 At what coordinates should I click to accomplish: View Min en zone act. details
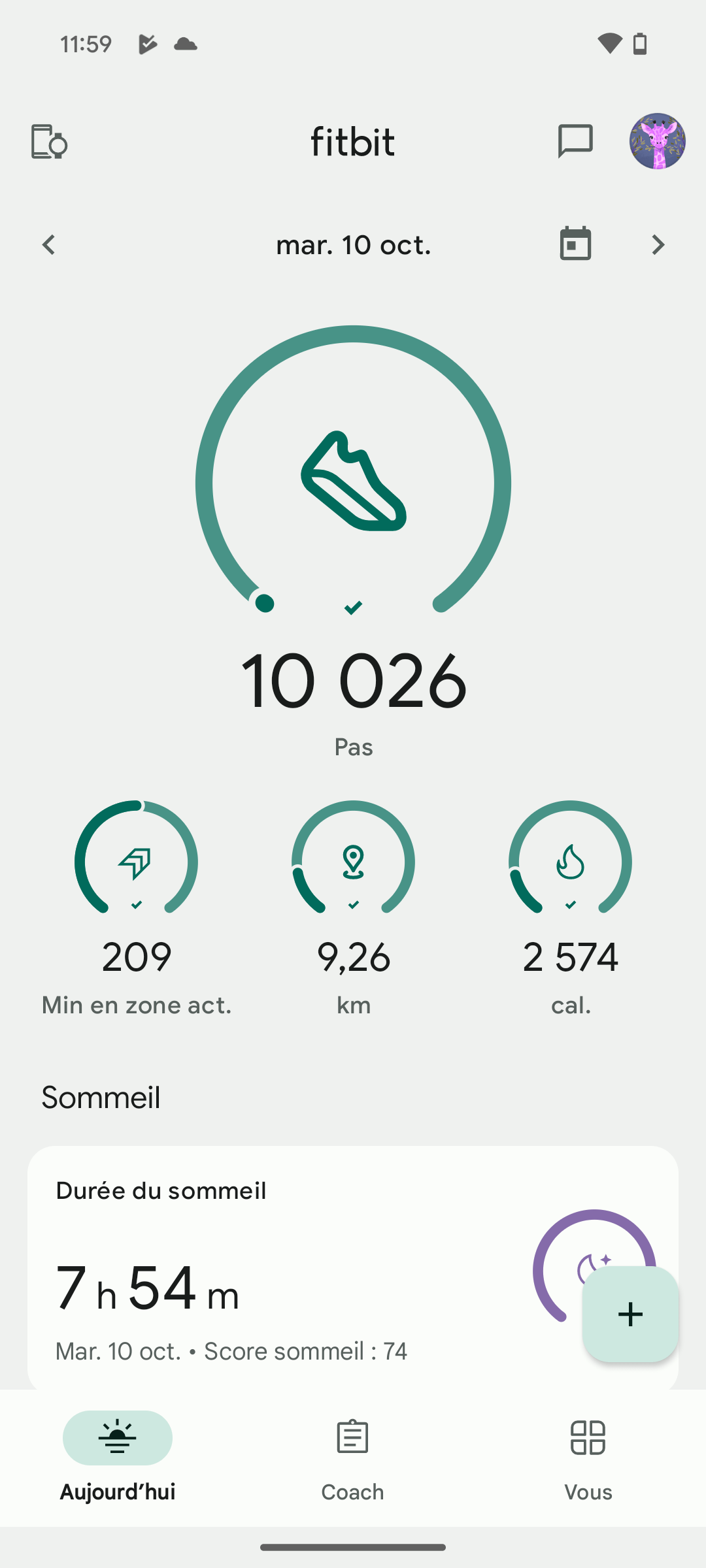(x=136, y=908)
